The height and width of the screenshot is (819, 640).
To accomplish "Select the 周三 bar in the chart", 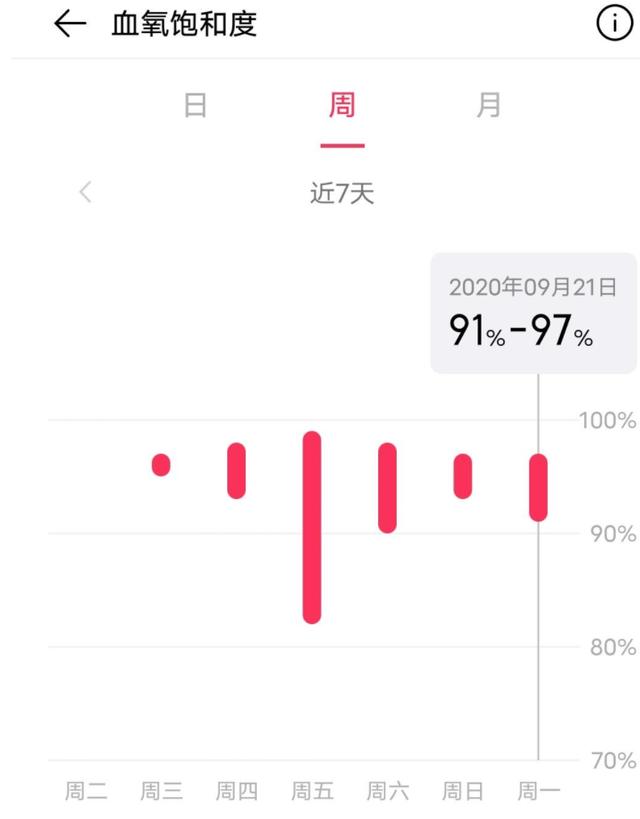I will coord(161,465).
